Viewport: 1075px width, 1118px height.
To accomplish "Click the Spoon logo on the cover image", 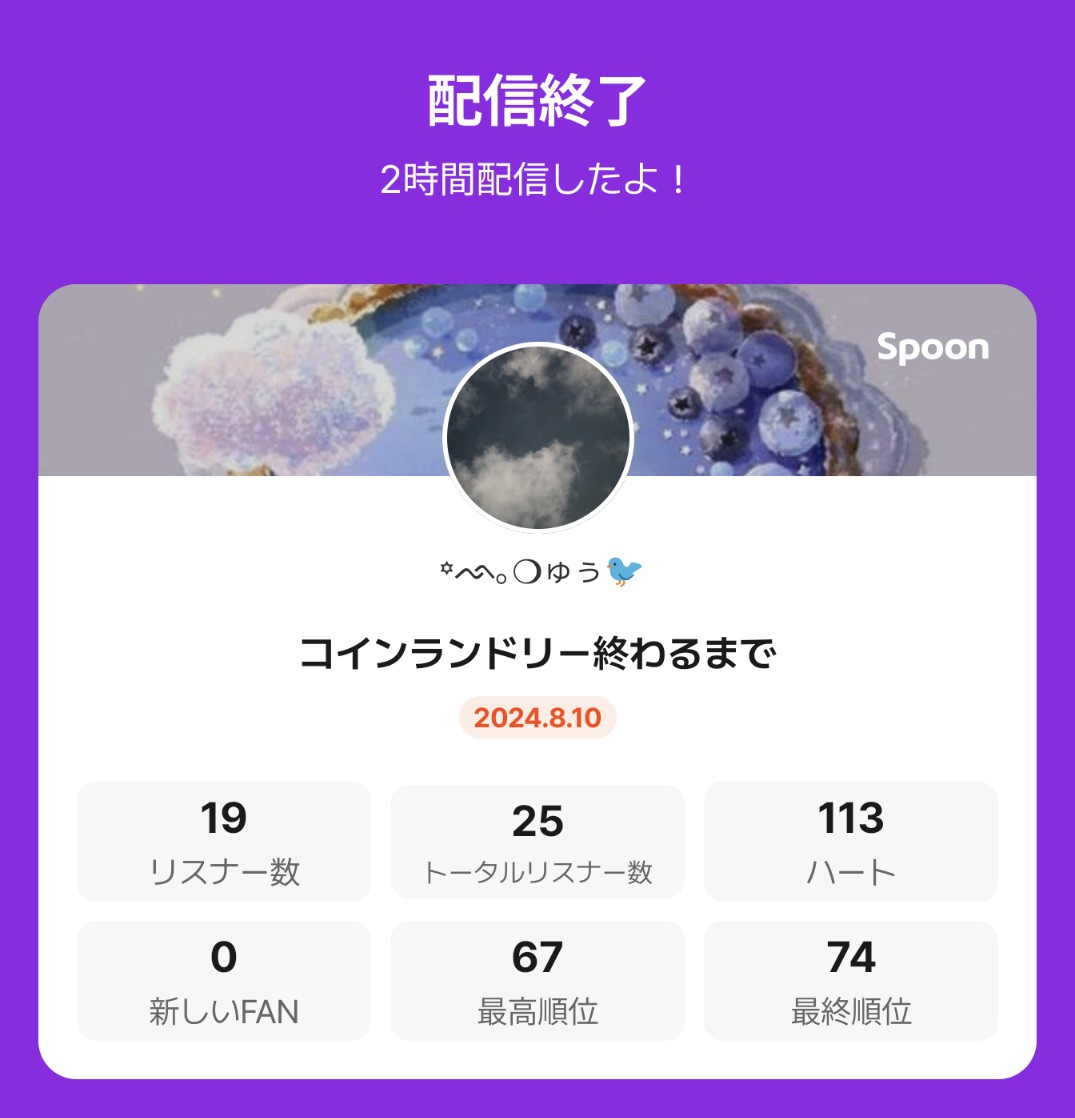I will (x=932, y=347).
